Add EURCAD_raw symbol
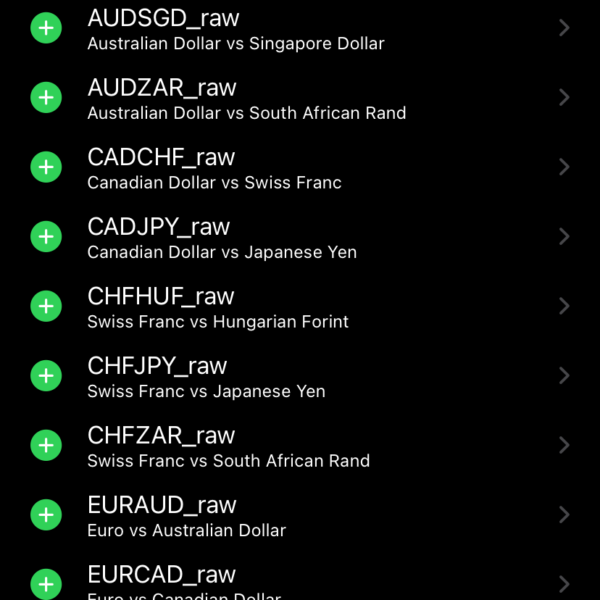 click(46, 584)
